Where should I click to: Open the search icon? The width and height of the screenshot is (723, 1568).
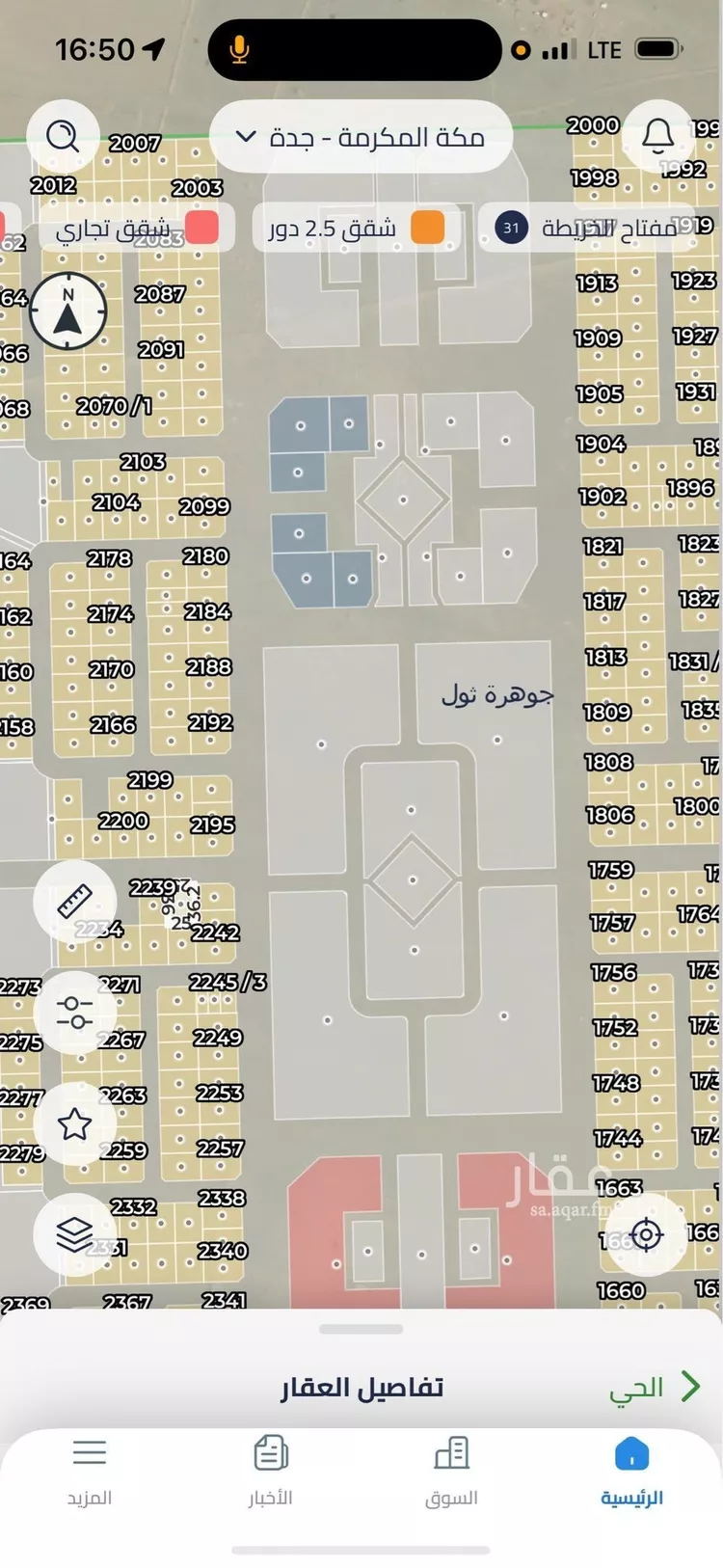click(x=63, y=136)
